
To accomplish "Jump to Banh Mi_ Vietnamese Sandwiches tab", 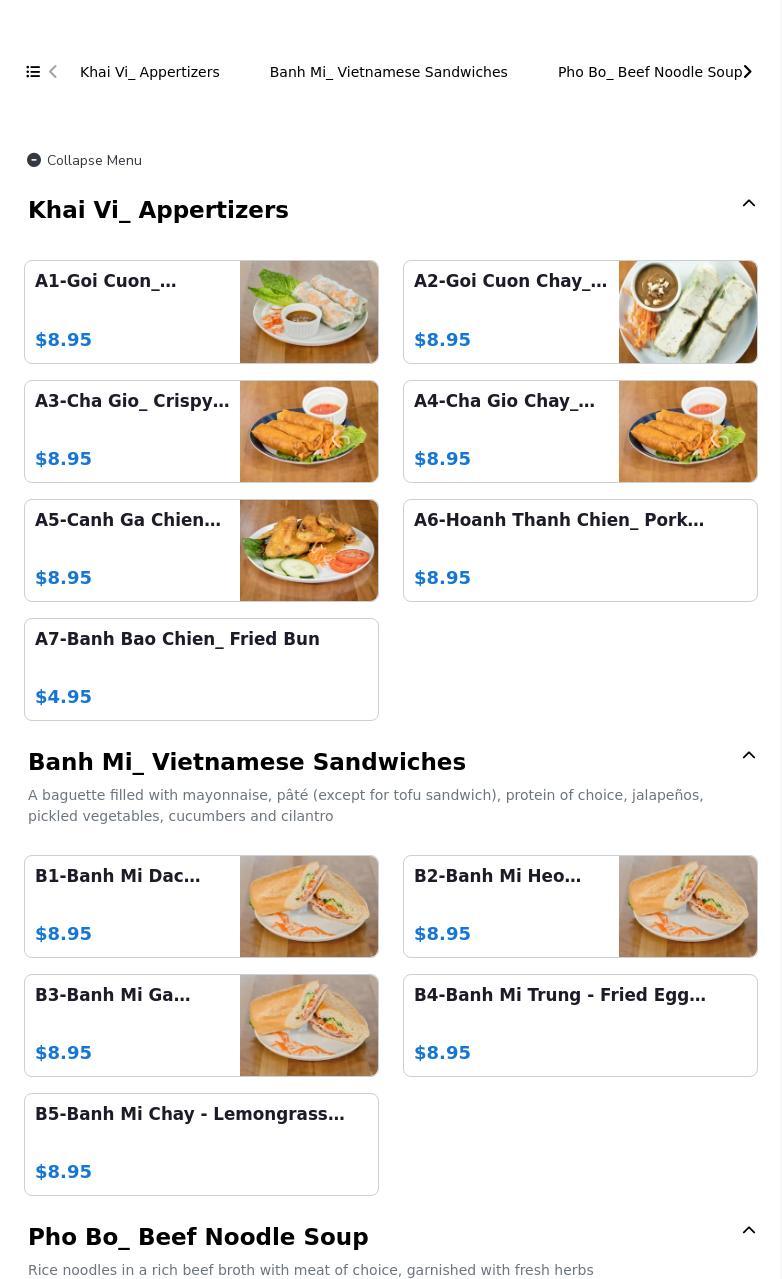I will click(x=388, y=72).
